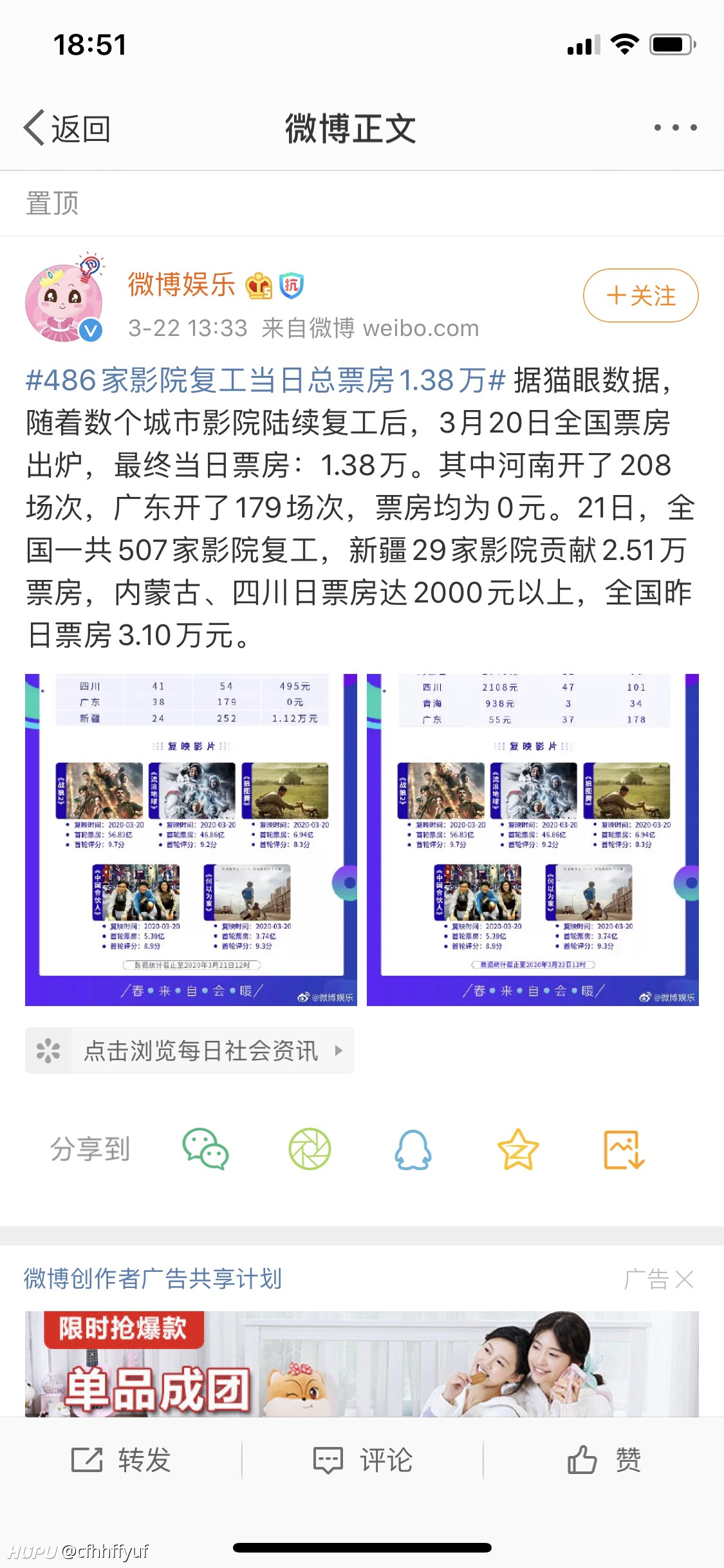The height and width of the screenshot is (1568, 724).
Task: Open 微博创作者广告共享计划 link
Action: [x=153, y=1278]
